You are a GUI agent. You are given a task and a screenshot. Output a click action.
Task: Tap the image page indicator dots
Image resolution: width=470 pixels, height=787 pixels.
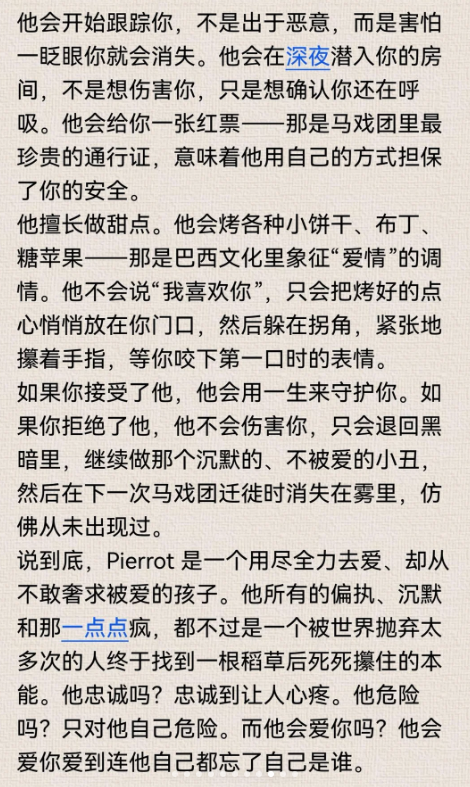tap(234, 774)
